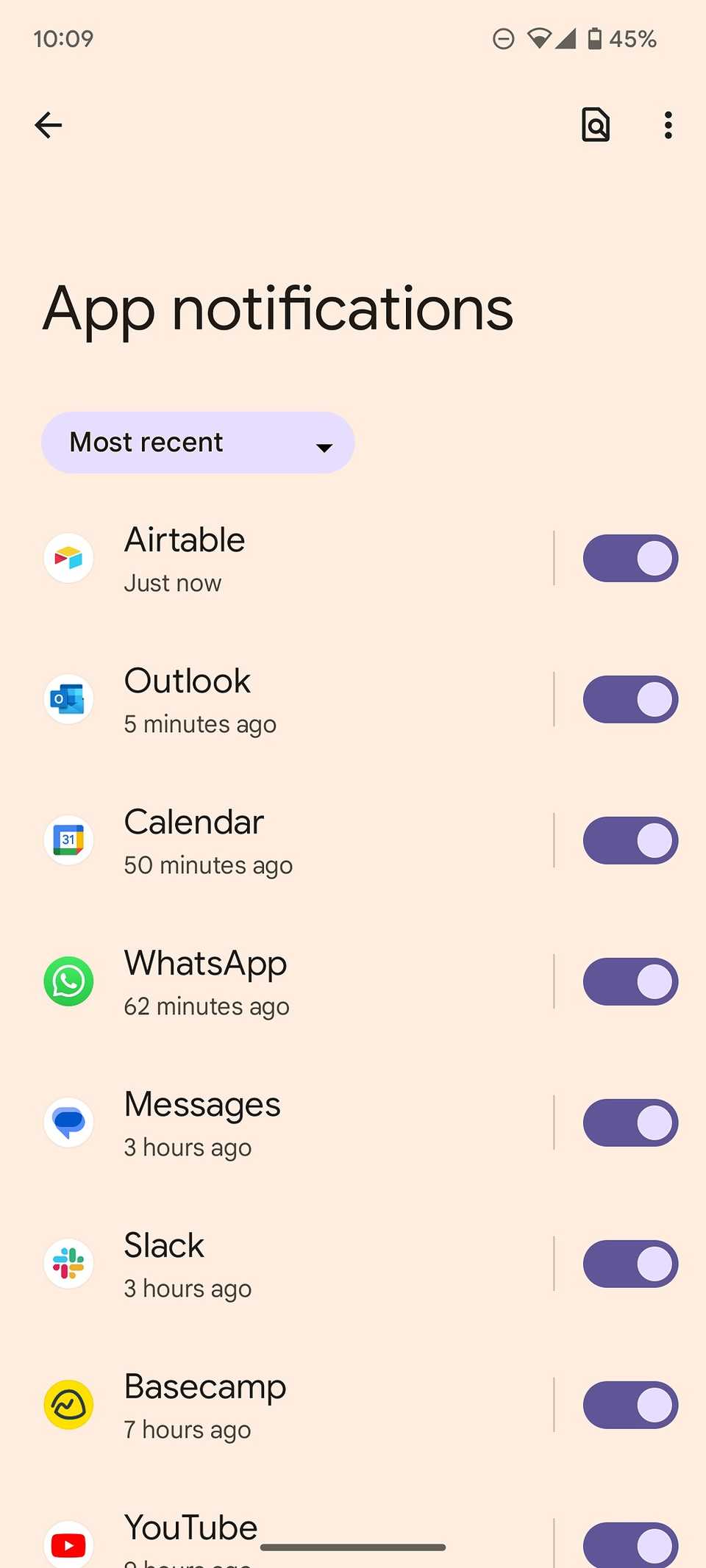Tap the Basecamp app icon
This screenshot has width=706, height=1568.
(x=68, y=1405)
